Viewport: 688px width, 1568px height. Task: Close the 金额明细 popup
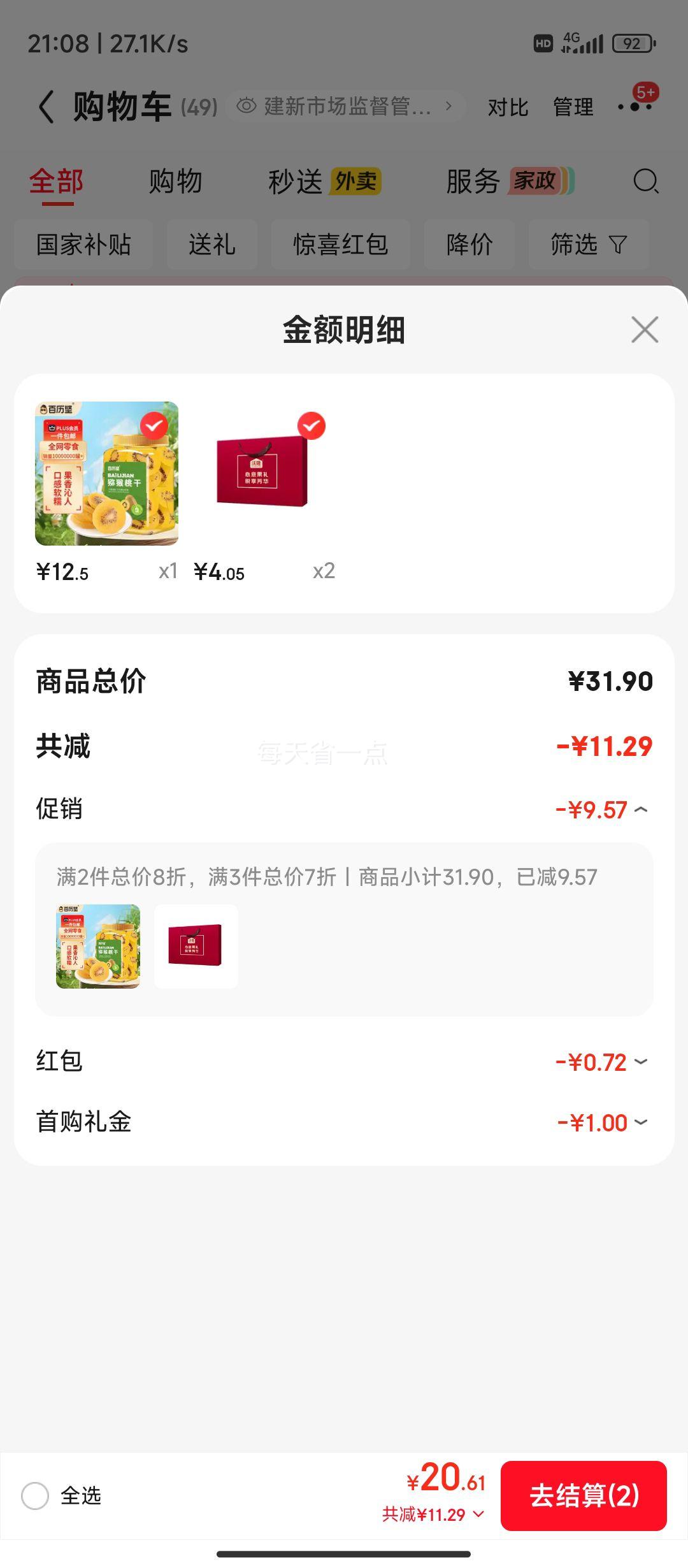tap(644, 329)
